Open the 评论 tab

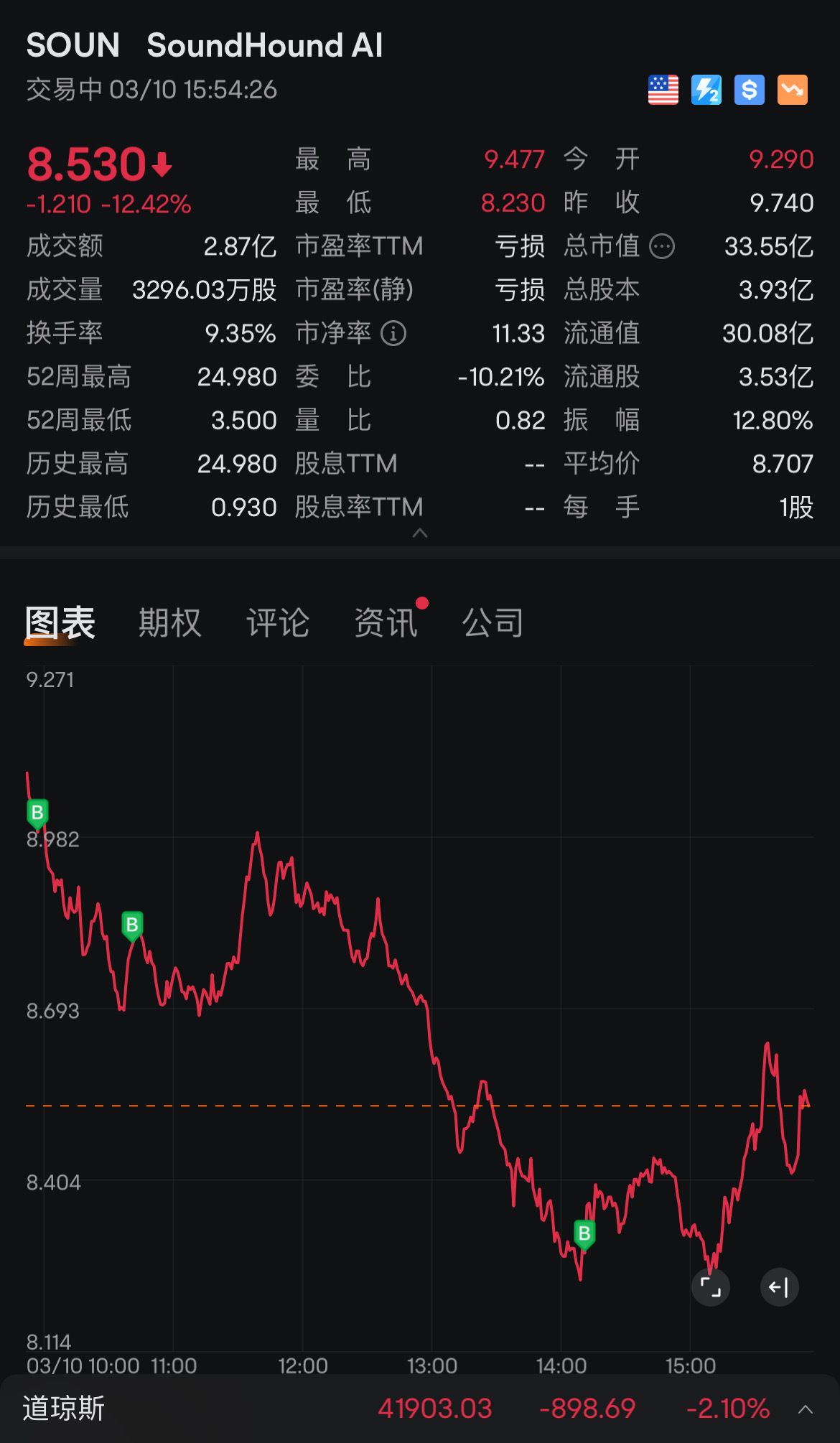[x=278, y=622]
